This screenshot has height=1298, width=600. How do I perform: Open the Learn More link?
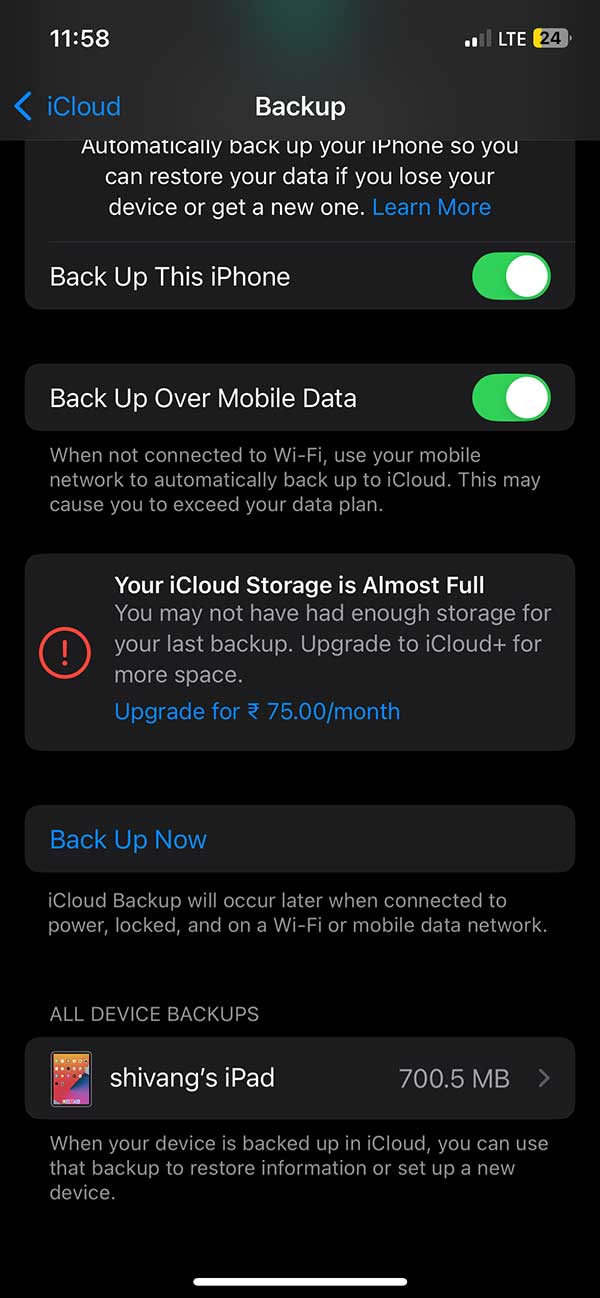point(431,207)
